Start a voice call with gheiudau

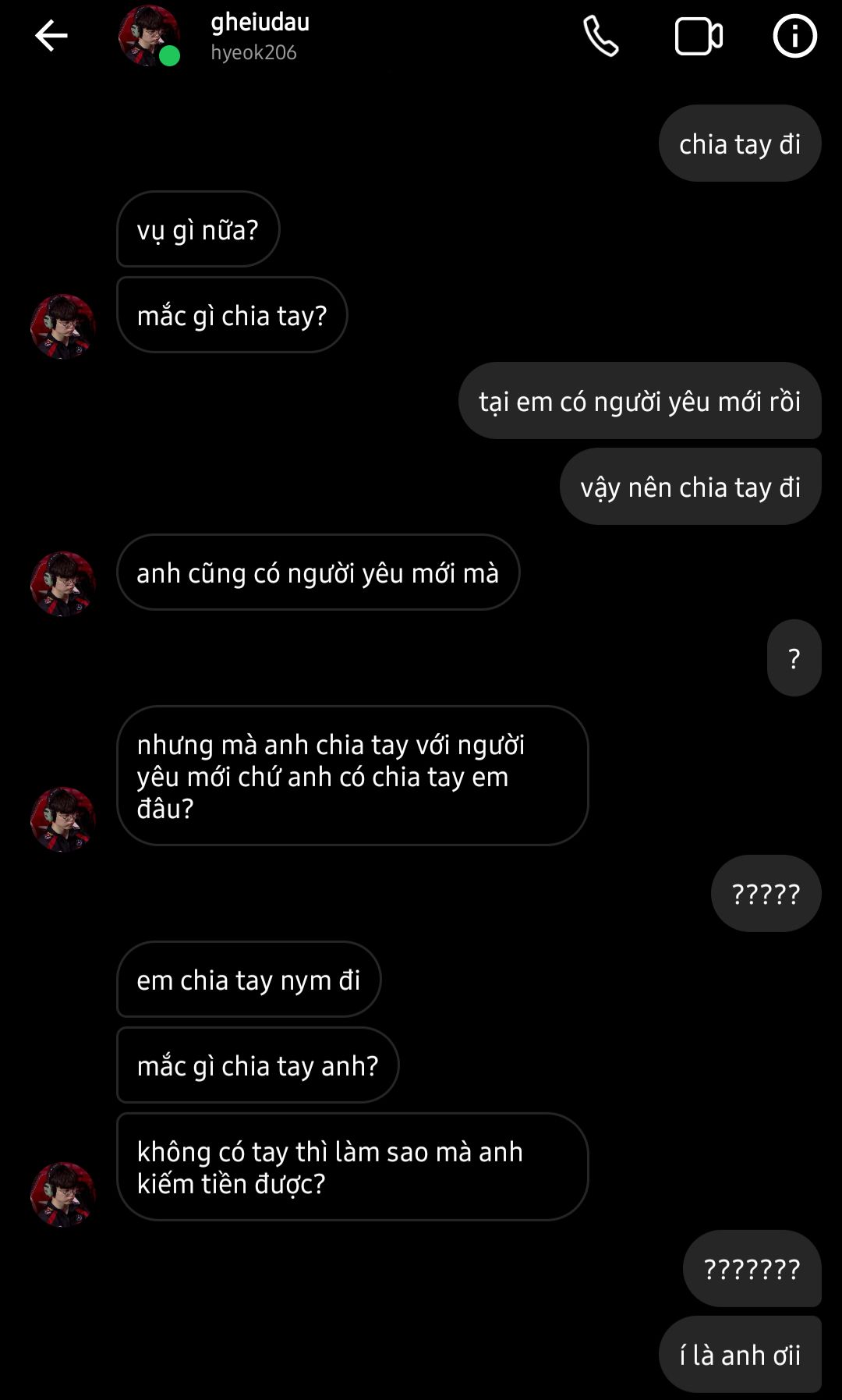pyautogui.click(x=601, y=36)
